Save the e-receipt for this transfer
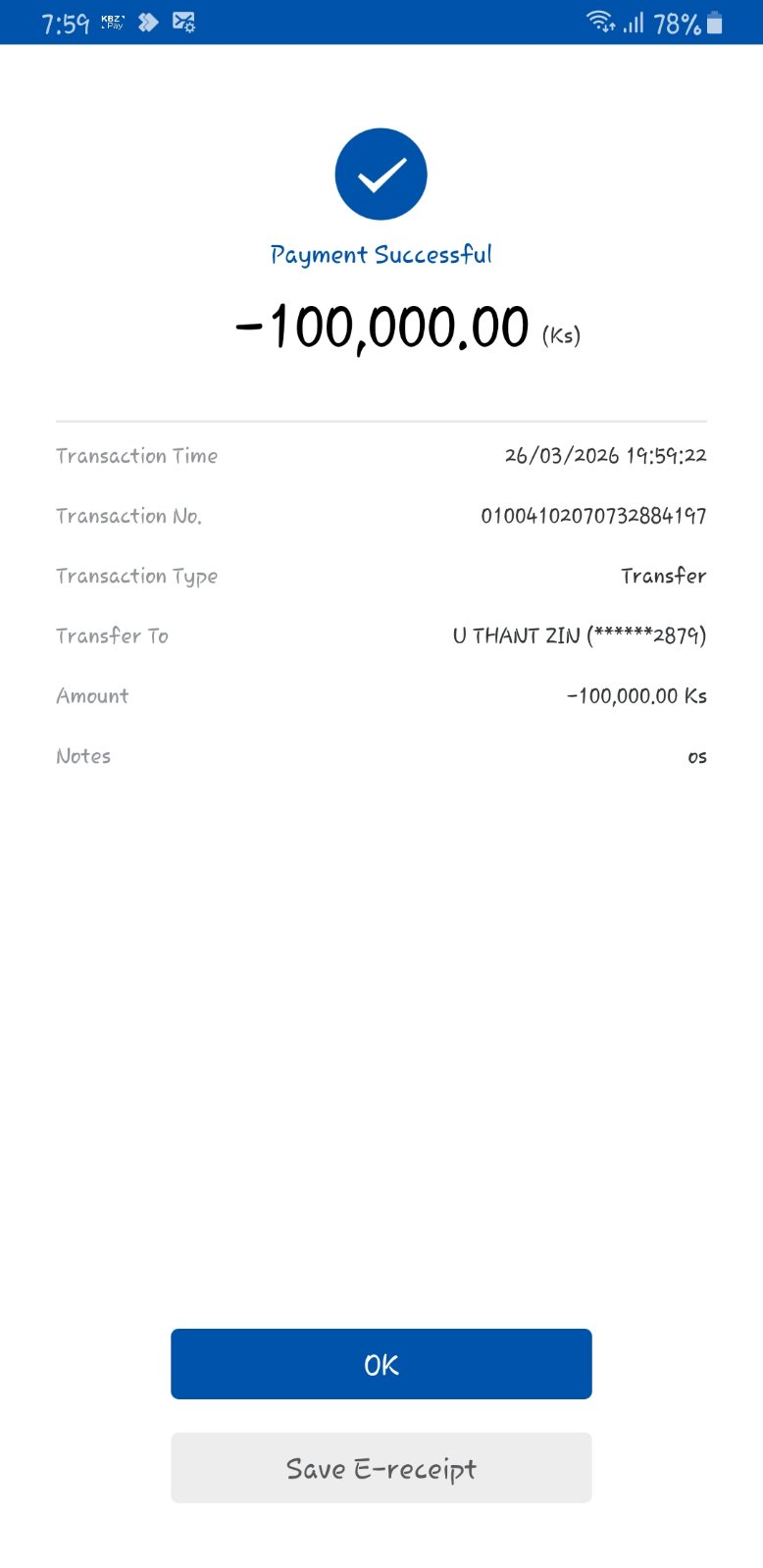The width and height of the screenshot is (763, 1568). click(x=381, y=1467)
